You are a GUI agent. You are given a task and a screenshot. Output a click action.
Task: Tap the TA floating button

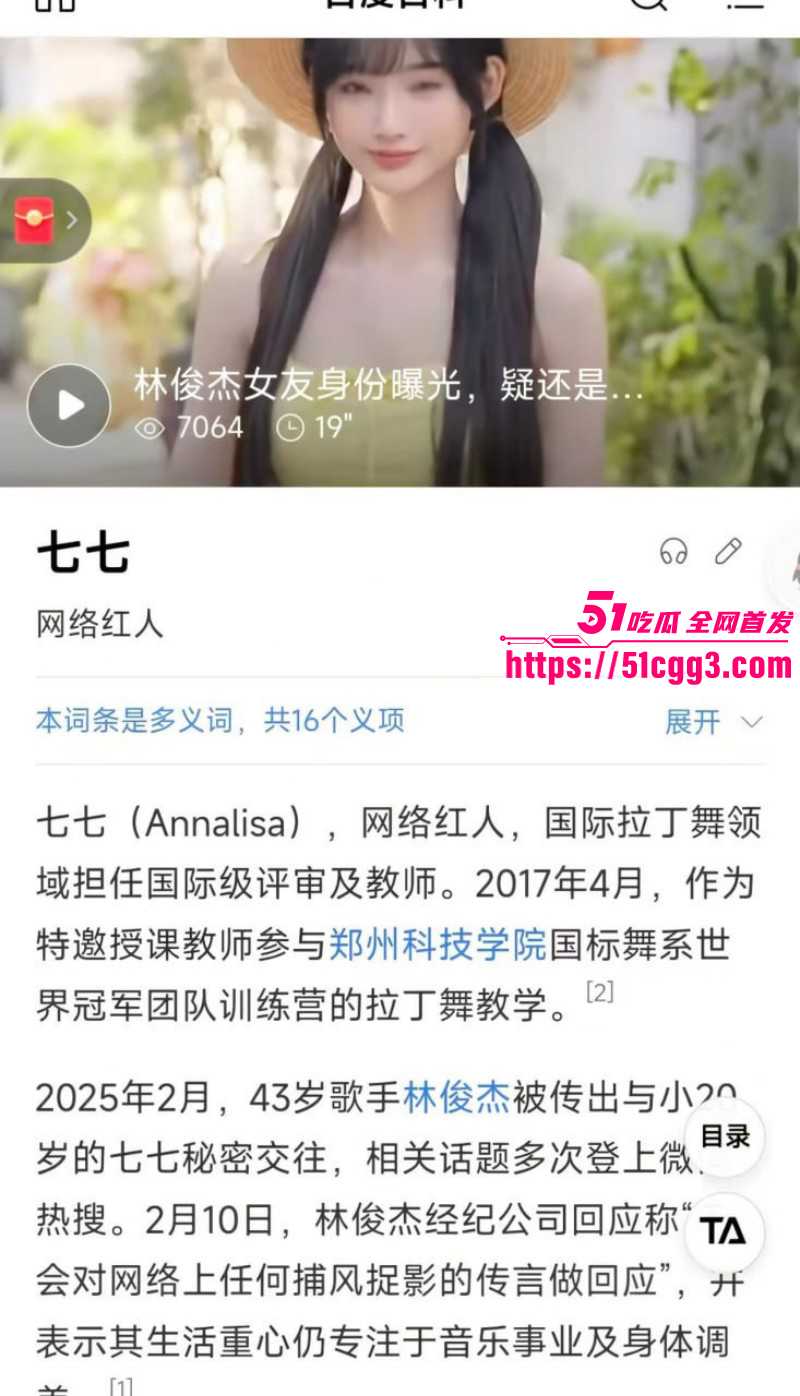[724, 1234]
